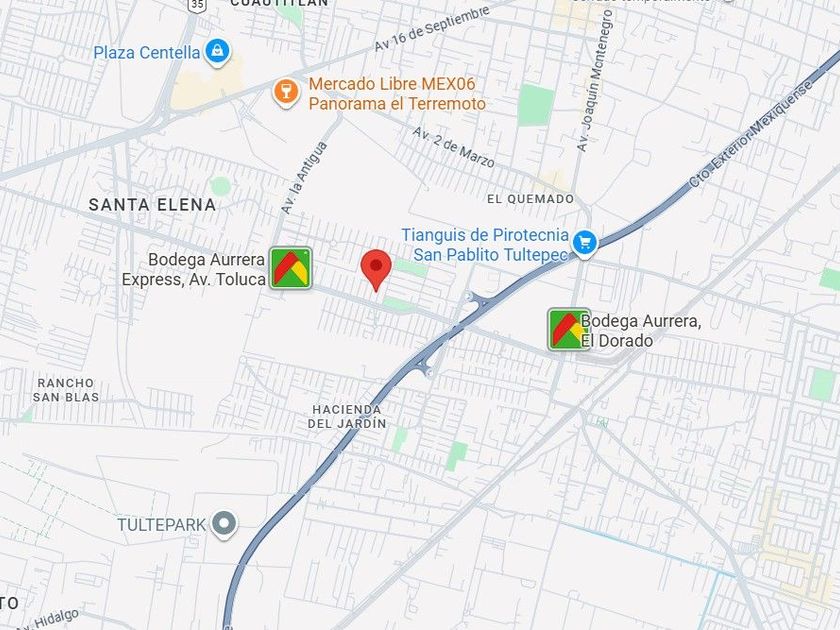Select Bodega Aurrera, El Dorado marker
The height and width of the screenshot is (630, 840).
pos(568,329)
